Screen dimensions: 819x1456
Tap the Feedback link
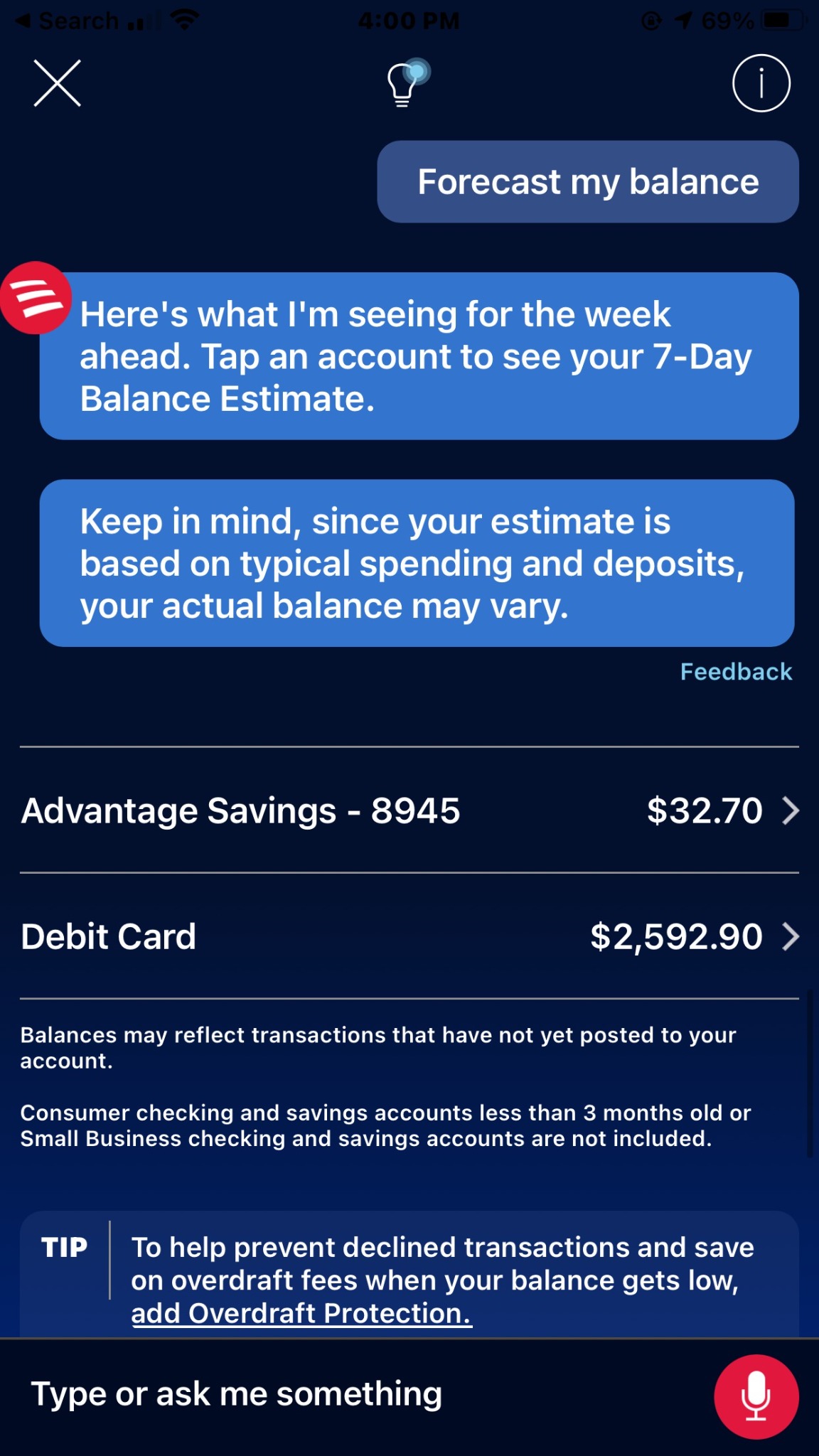point(736,671)
